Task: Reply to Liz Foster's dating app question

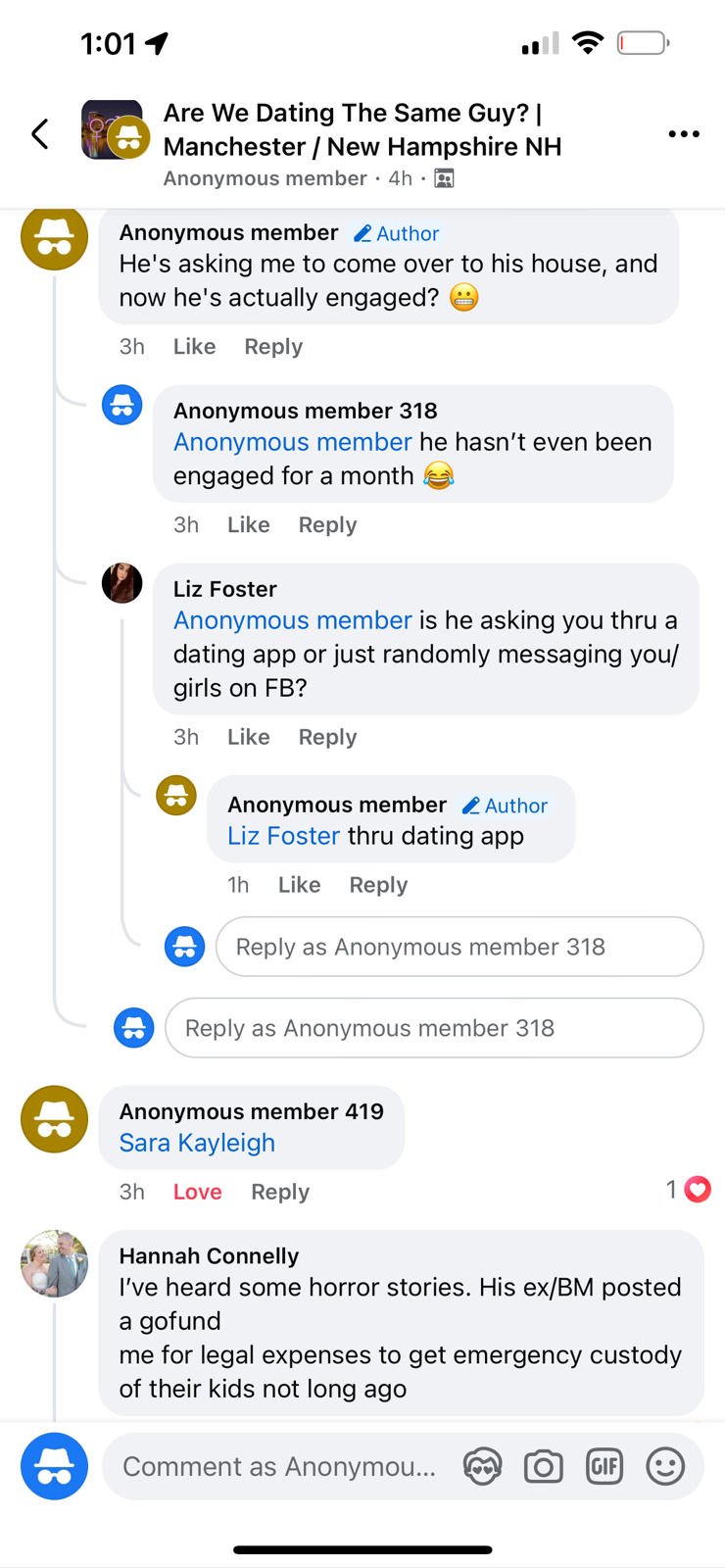Action: (327, 737)
